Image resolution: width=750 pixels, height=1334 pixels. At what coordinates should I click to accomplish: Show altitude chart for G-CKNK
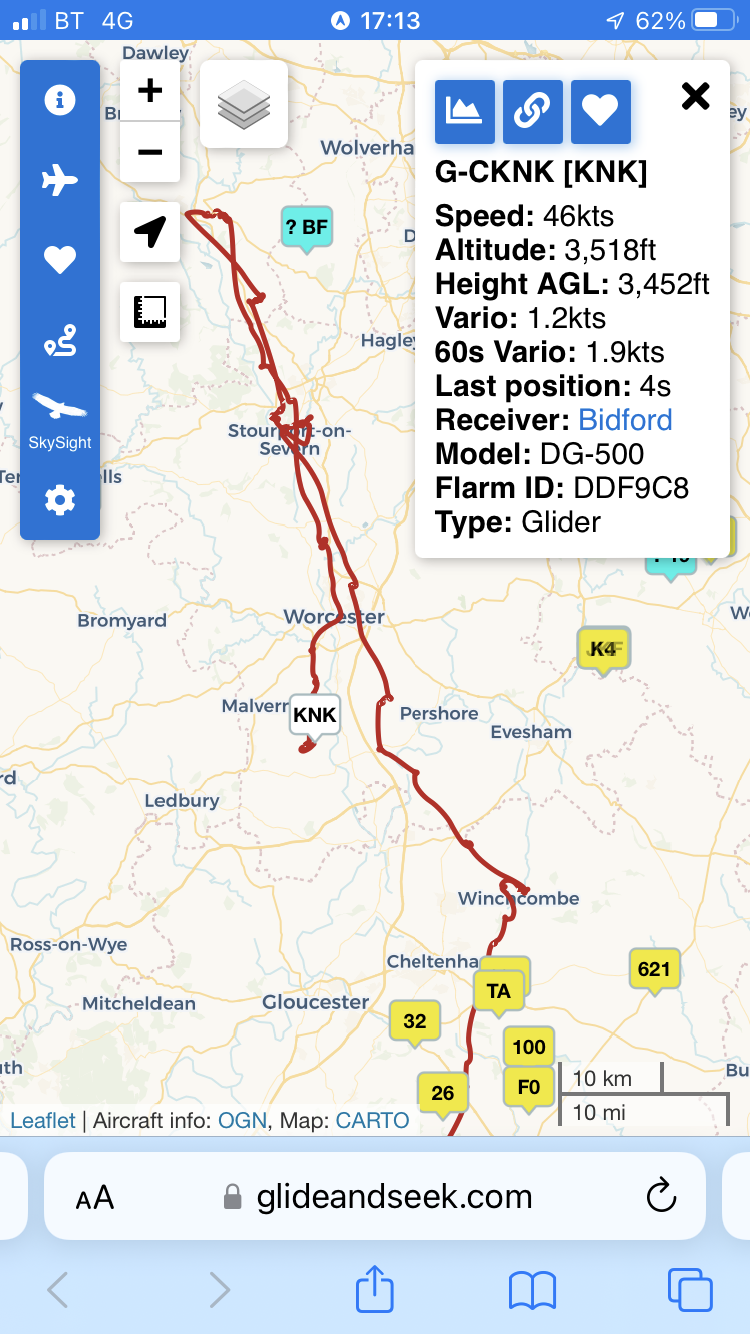tap(465, 112)
